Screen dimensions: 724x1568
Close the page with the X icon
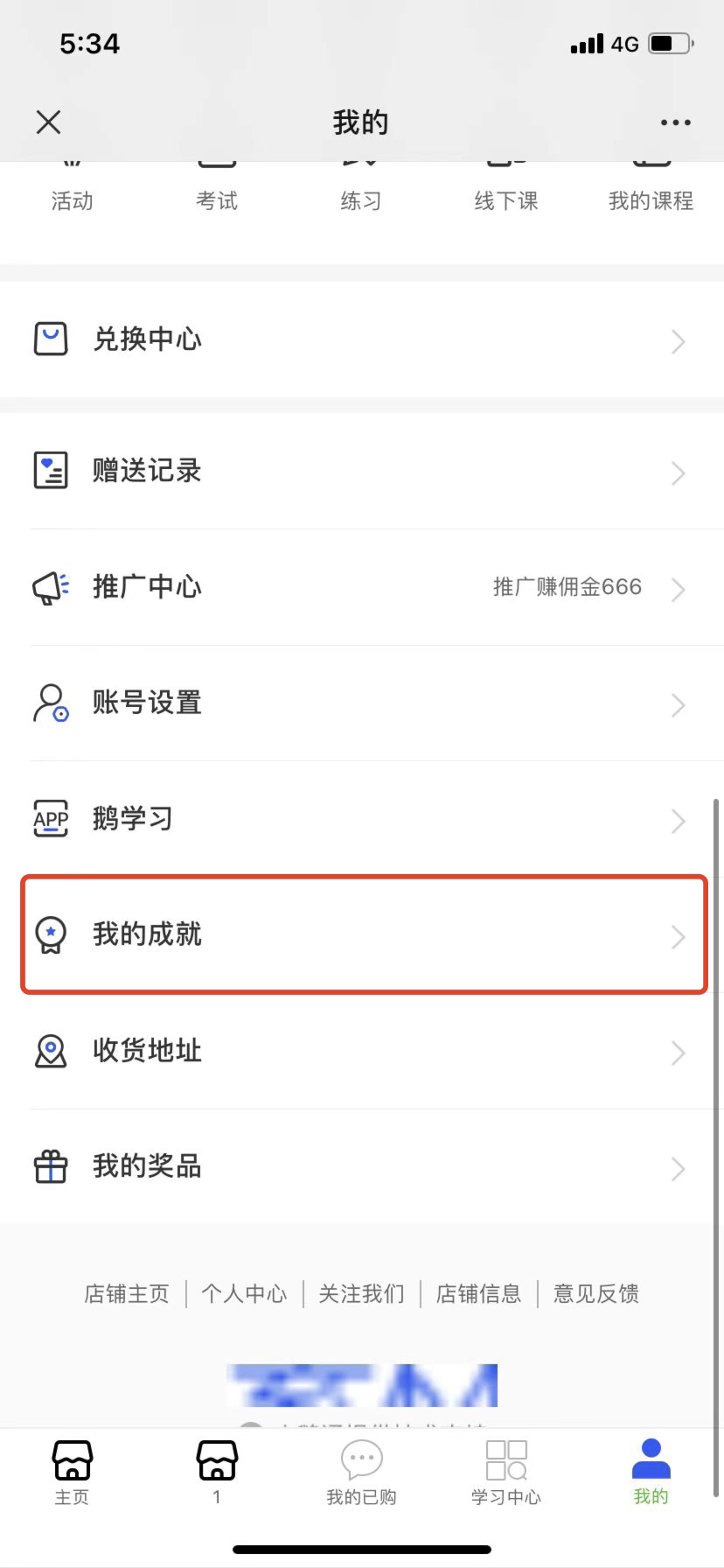click(x=49, y=122)
